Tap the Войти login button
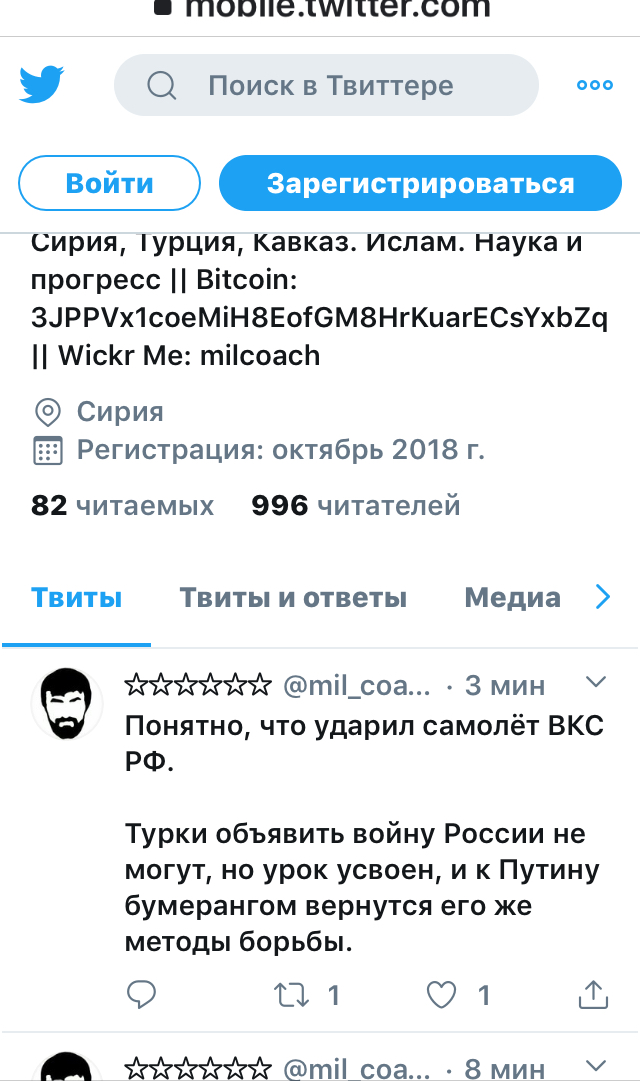The image size is (640, 1081). coord(109,184)
